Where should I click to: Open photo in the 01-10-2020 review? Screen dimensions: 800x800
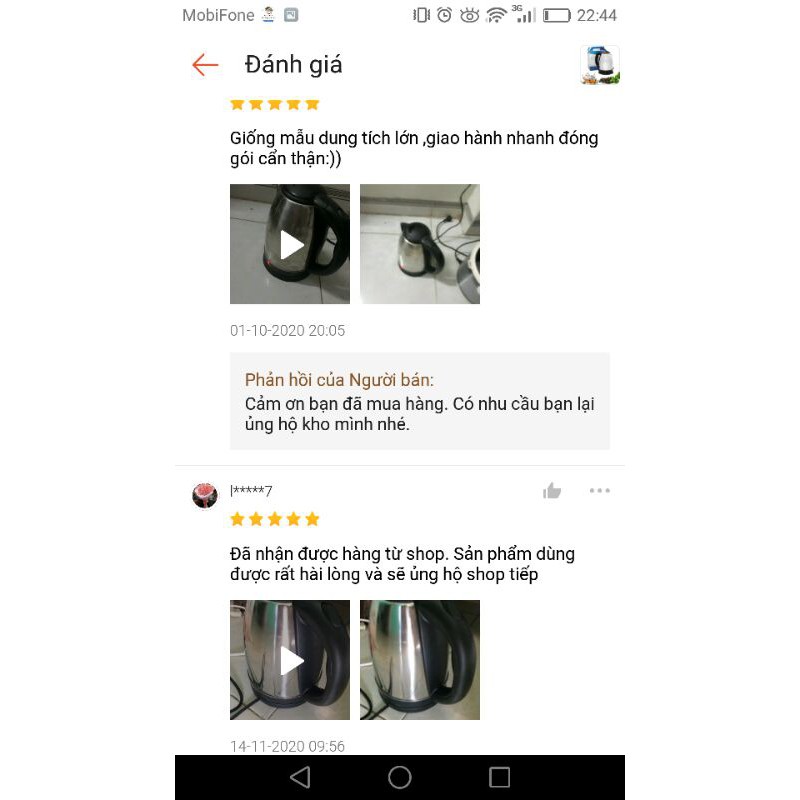(420, 244)
